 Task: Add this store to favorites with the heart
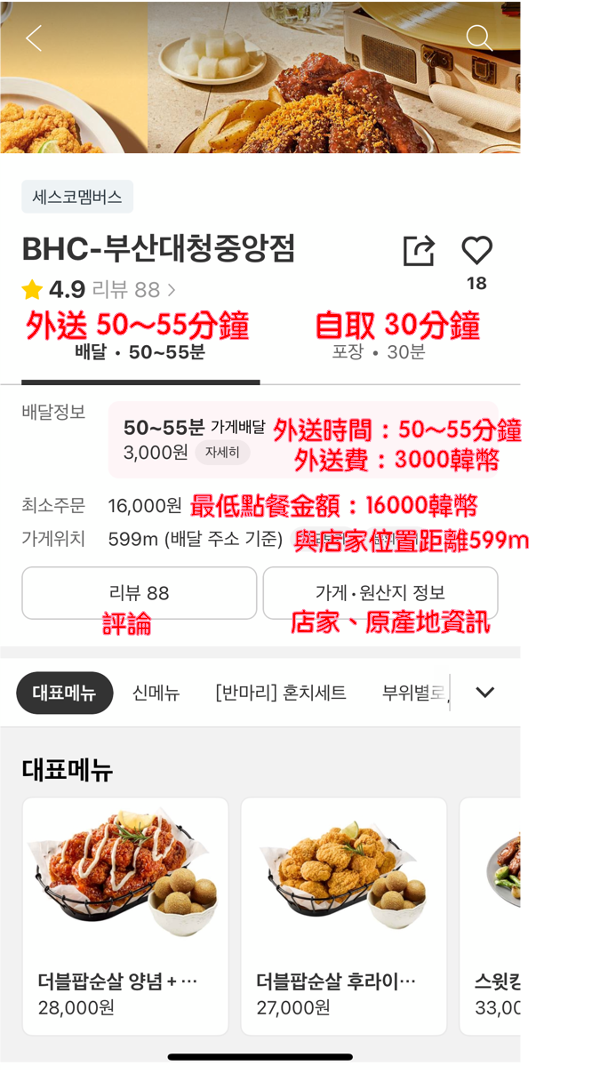click(x=477, y=251)
